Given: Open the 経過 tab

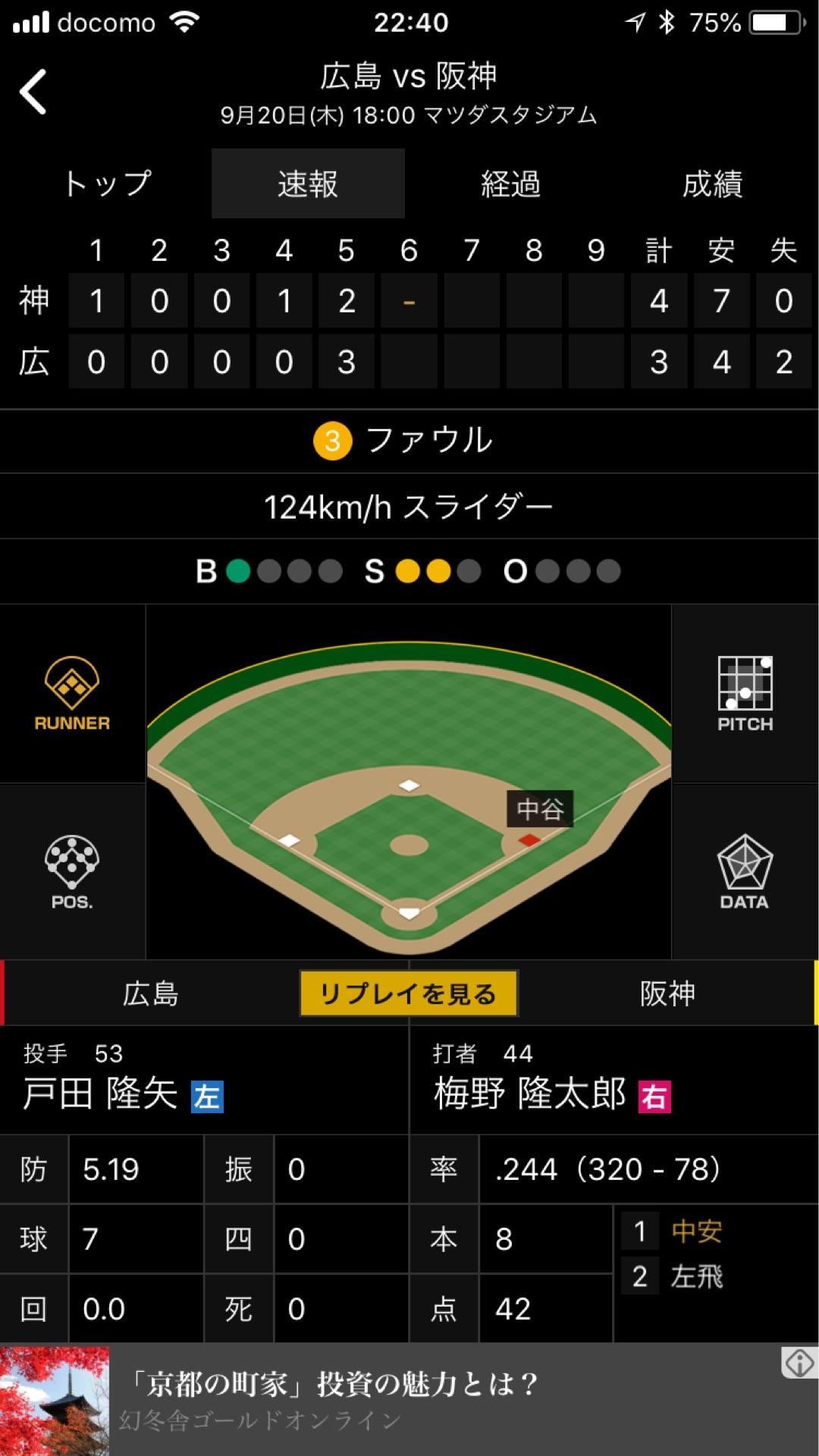Looking at the screenshot, I should (510, 184).
